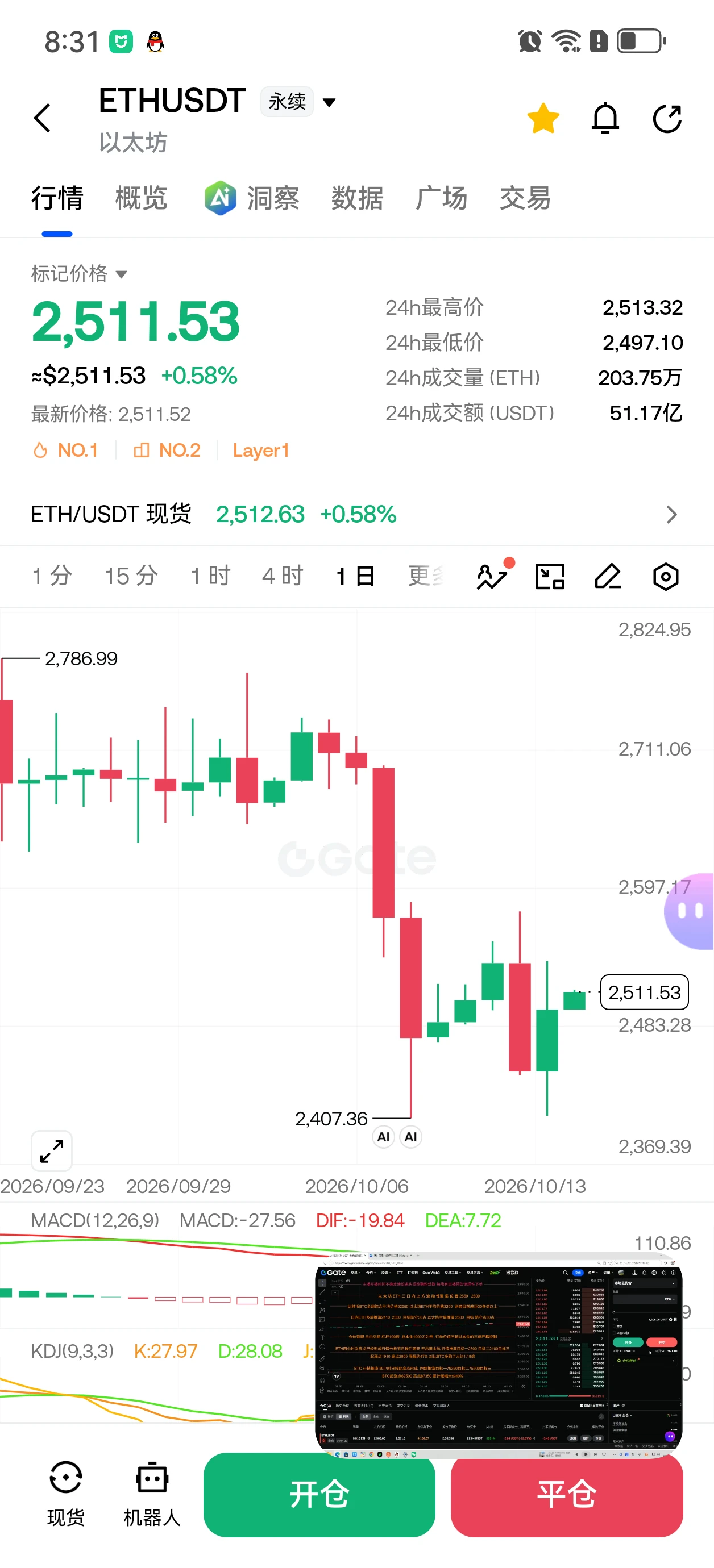Open the 更多 interval options
This screenshot has width=714, height=1568.
(426, 576)
